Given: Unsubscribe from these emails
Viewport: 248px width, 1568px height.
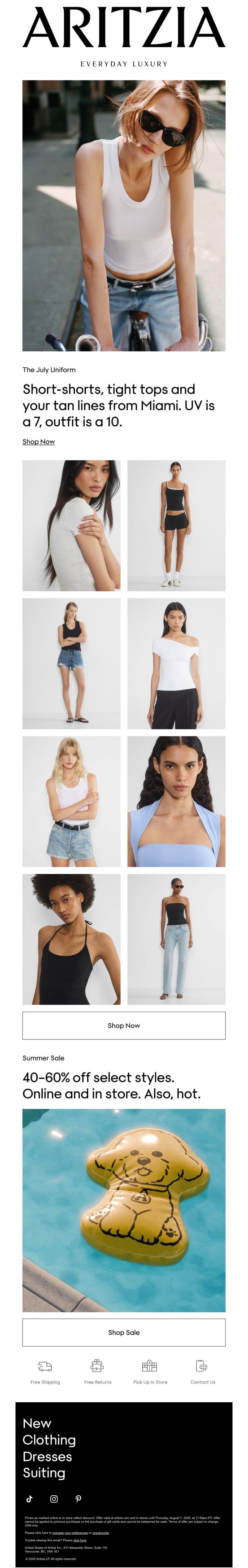Looking at the screenshot, I should pos(101,1533).
